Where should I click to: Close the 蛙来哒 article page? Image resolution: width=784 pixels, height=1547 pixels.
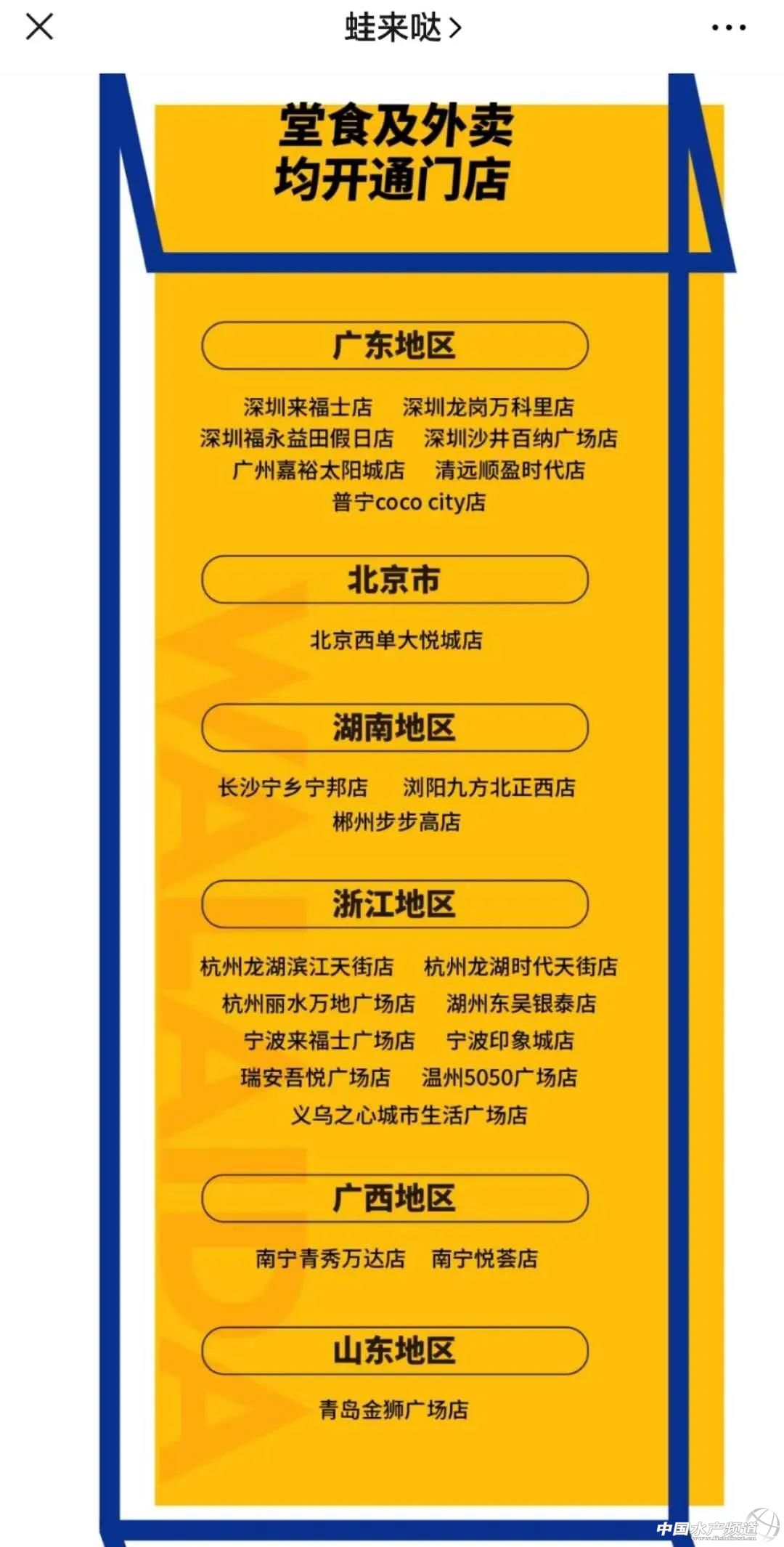[x=39, y=28]
